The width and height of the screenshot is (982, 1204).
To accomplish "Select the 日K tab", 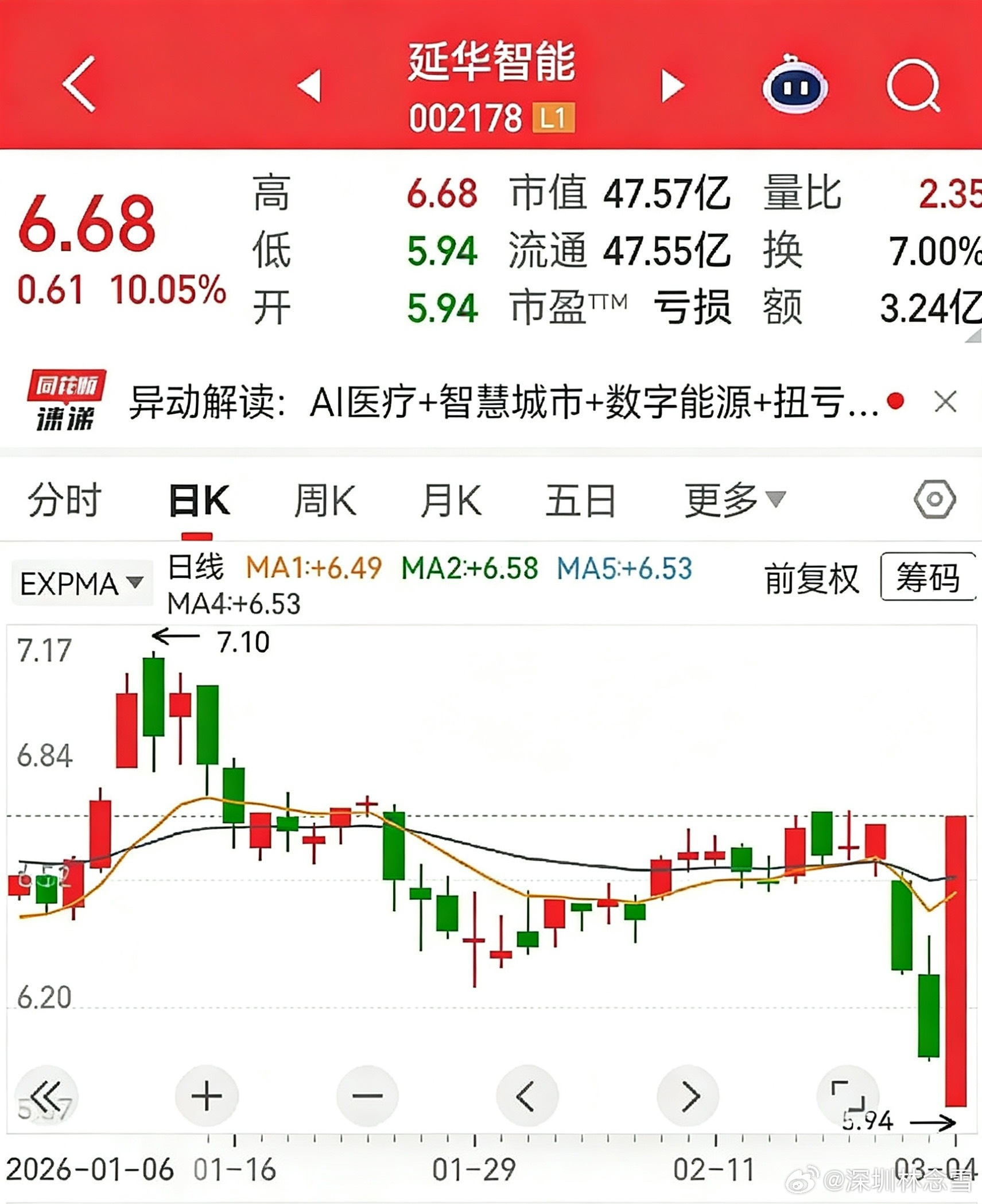I will (199, 500).
